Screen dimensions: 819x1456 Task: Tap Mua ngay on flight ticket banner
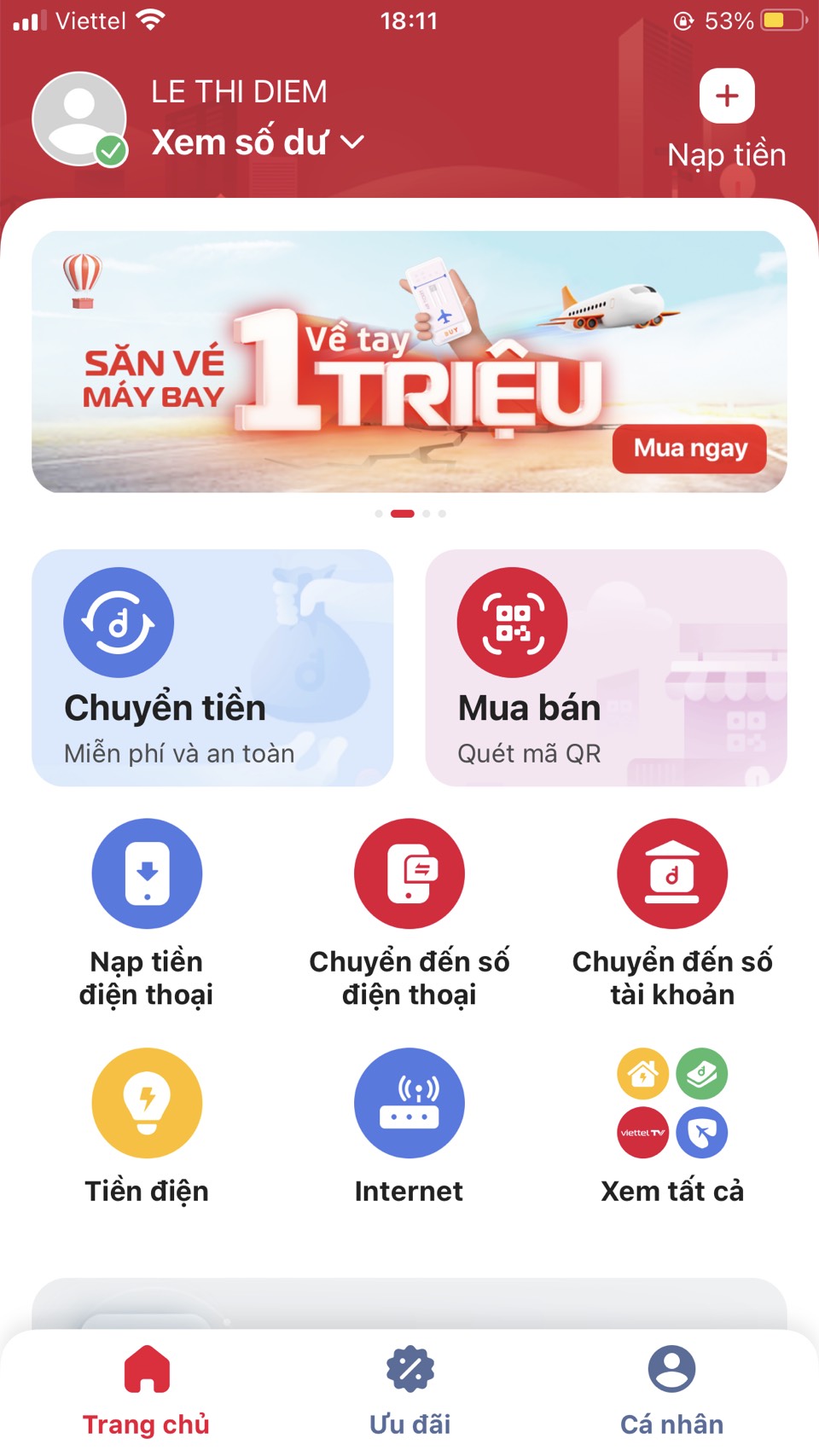(x=689, y=448)
